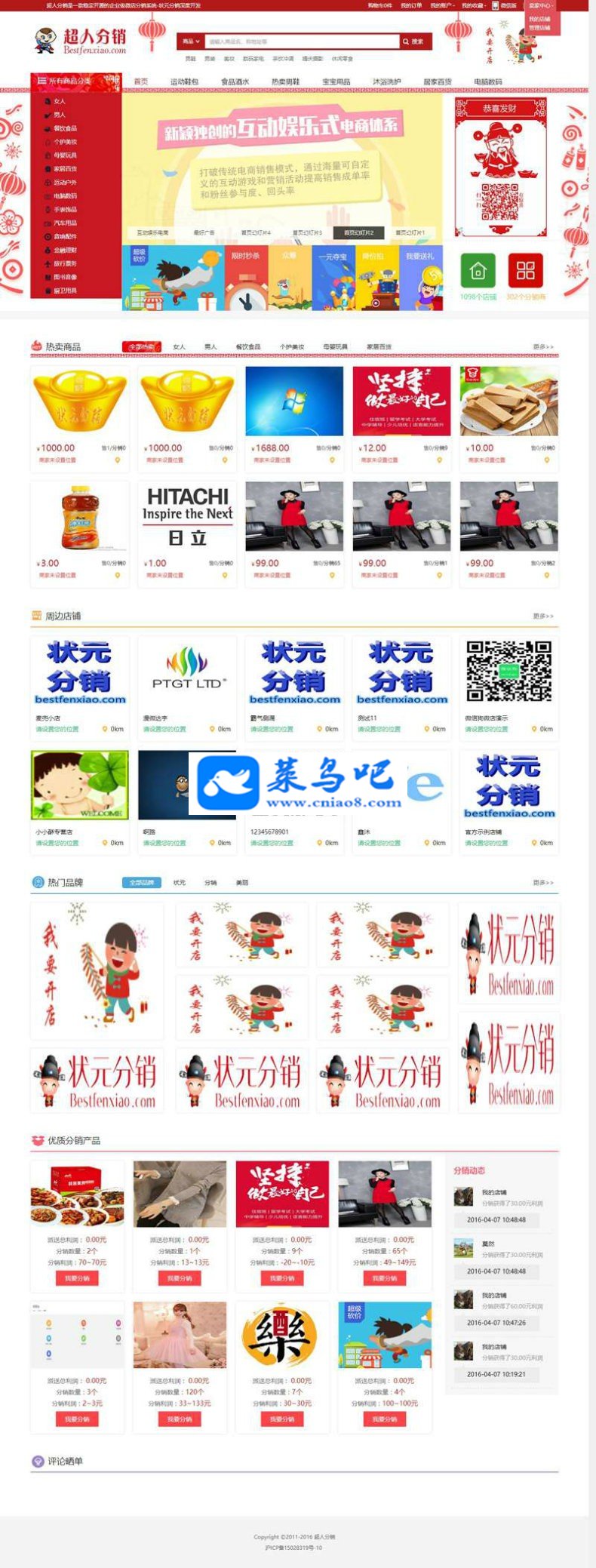Tap the search input field
This screenshot has height=1568, width=596.
click(302, 42)
